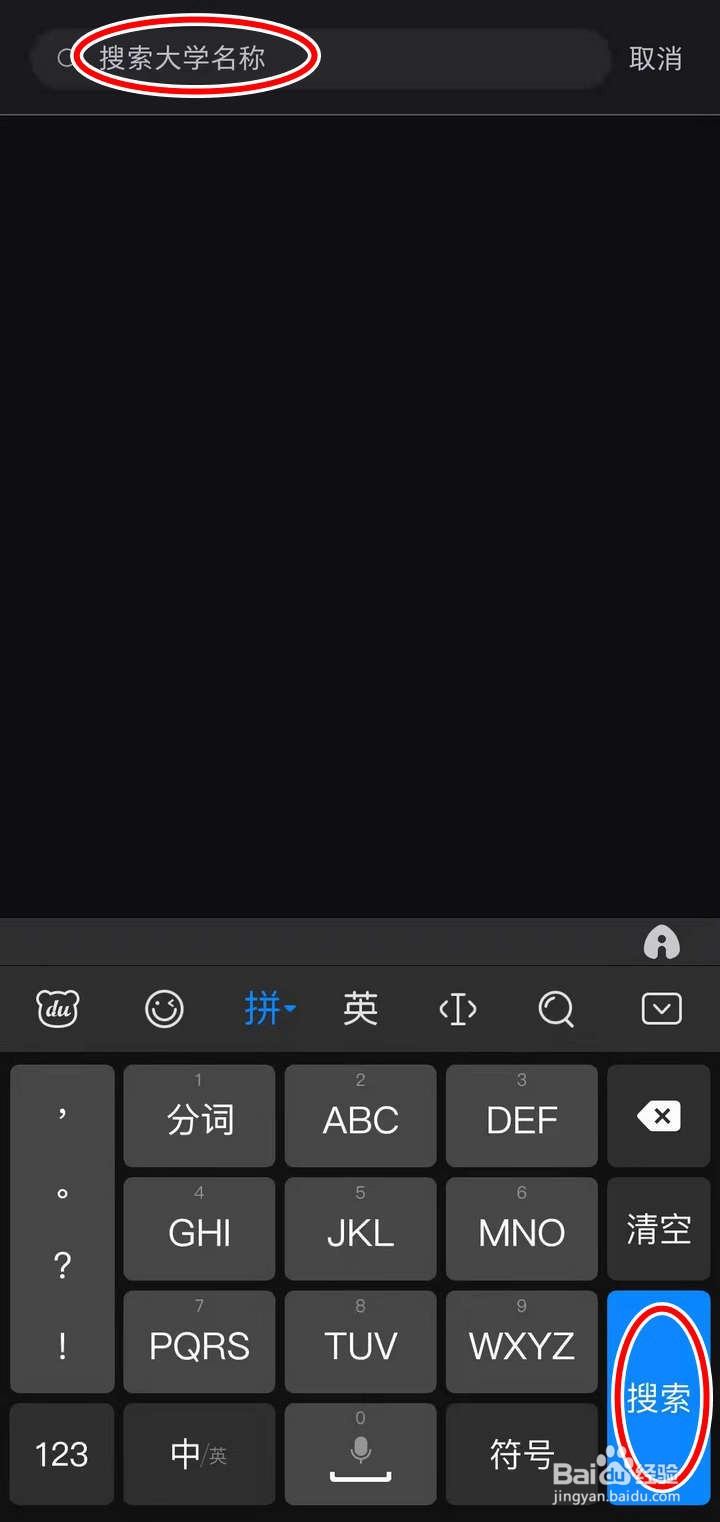Open the keyboard search magnifier tool
This screenshot has height=1522, width=720.
[555, 1009]
